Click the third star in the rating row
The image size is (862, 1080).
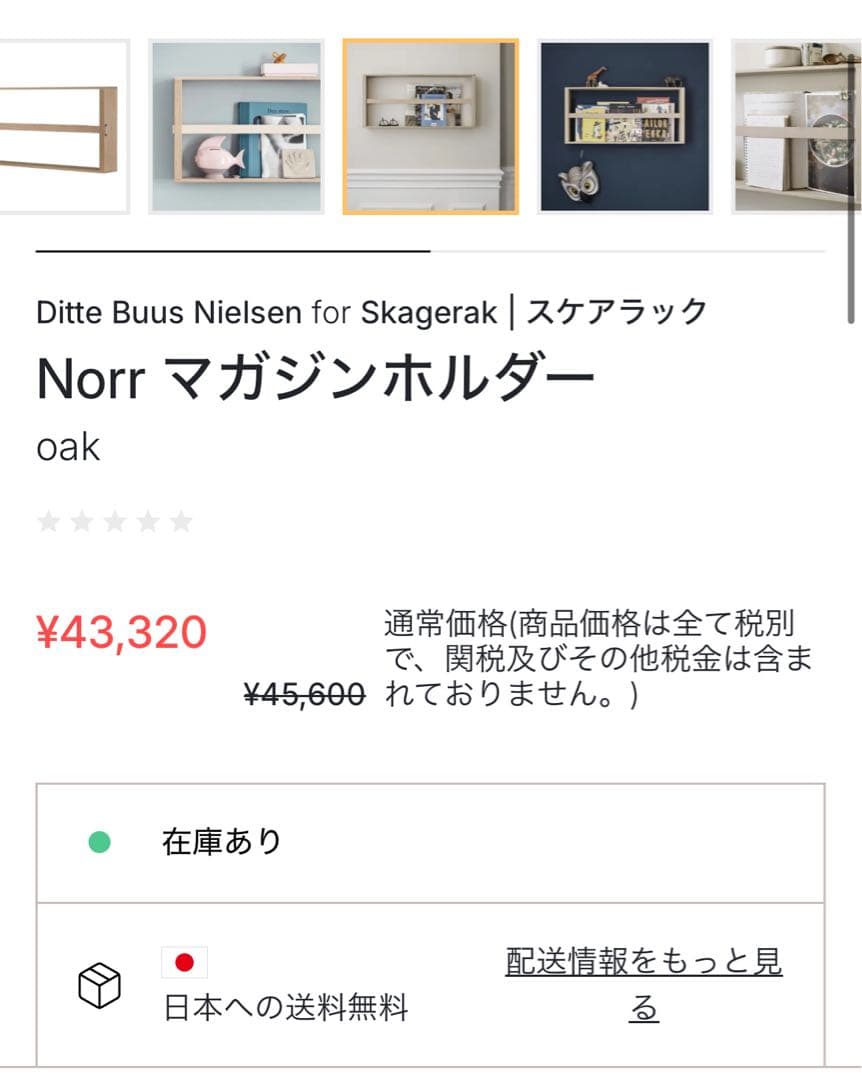[x=114, y=520]
